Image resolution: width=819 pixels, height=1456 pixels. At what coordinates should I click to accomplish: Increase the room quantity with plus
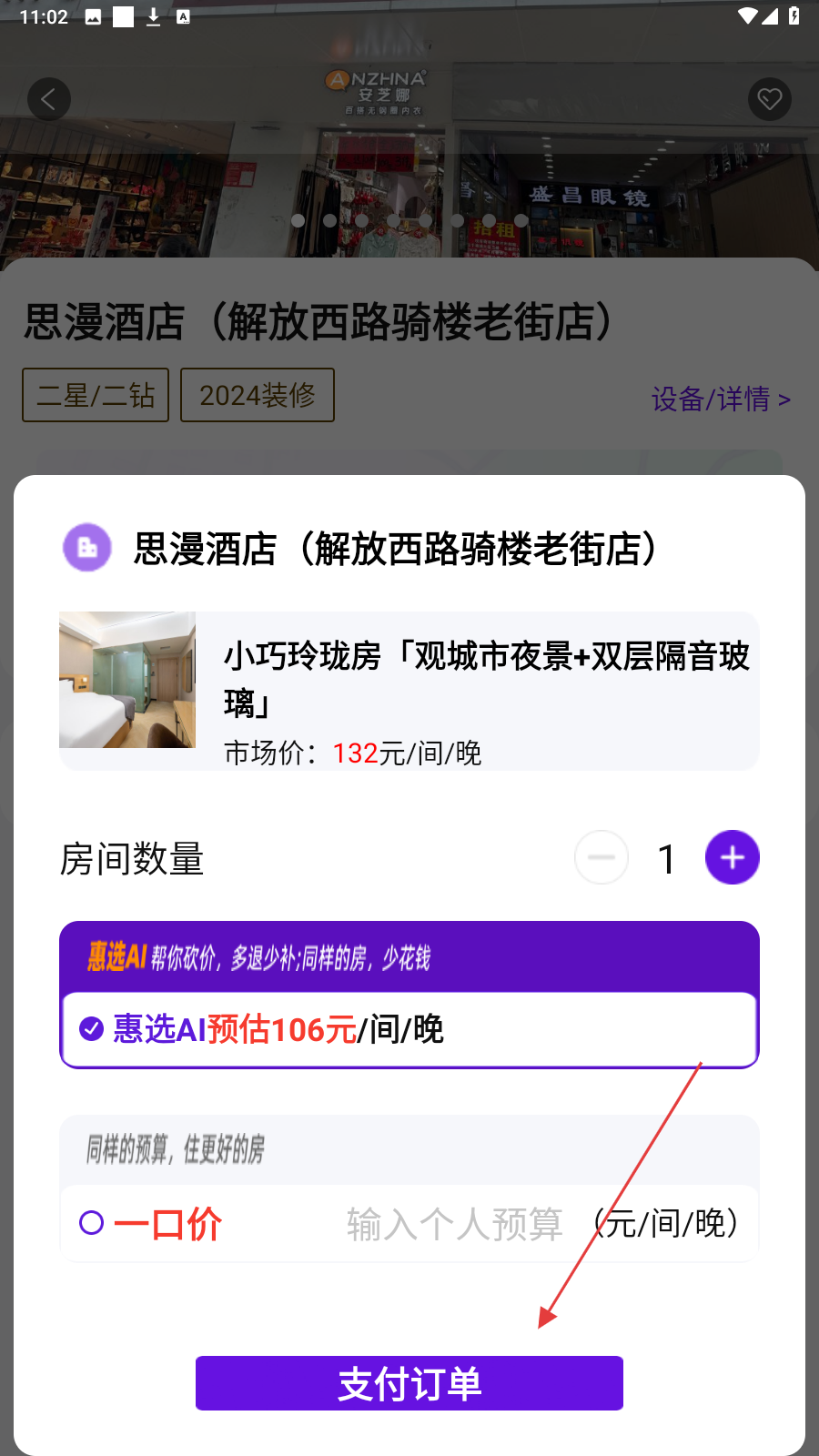[733, 857]
